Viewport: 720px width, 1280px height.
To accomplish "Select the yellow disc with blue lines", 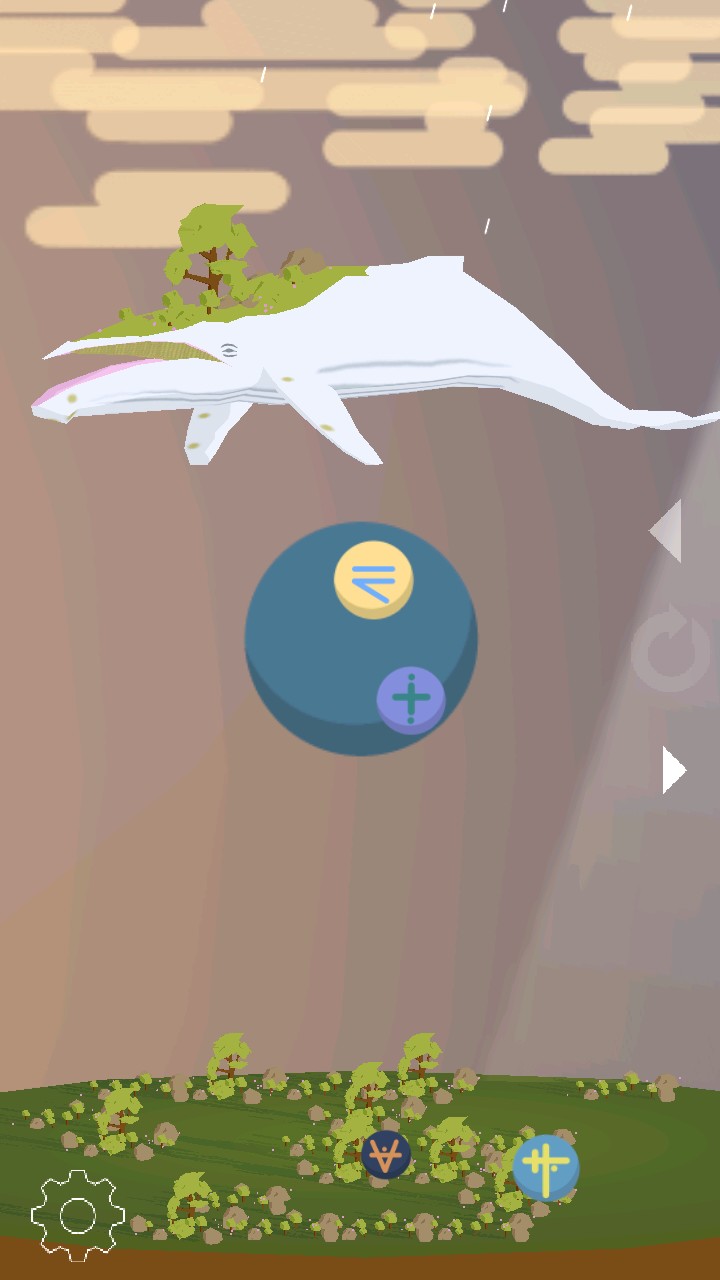I will (x=373, y=579).
